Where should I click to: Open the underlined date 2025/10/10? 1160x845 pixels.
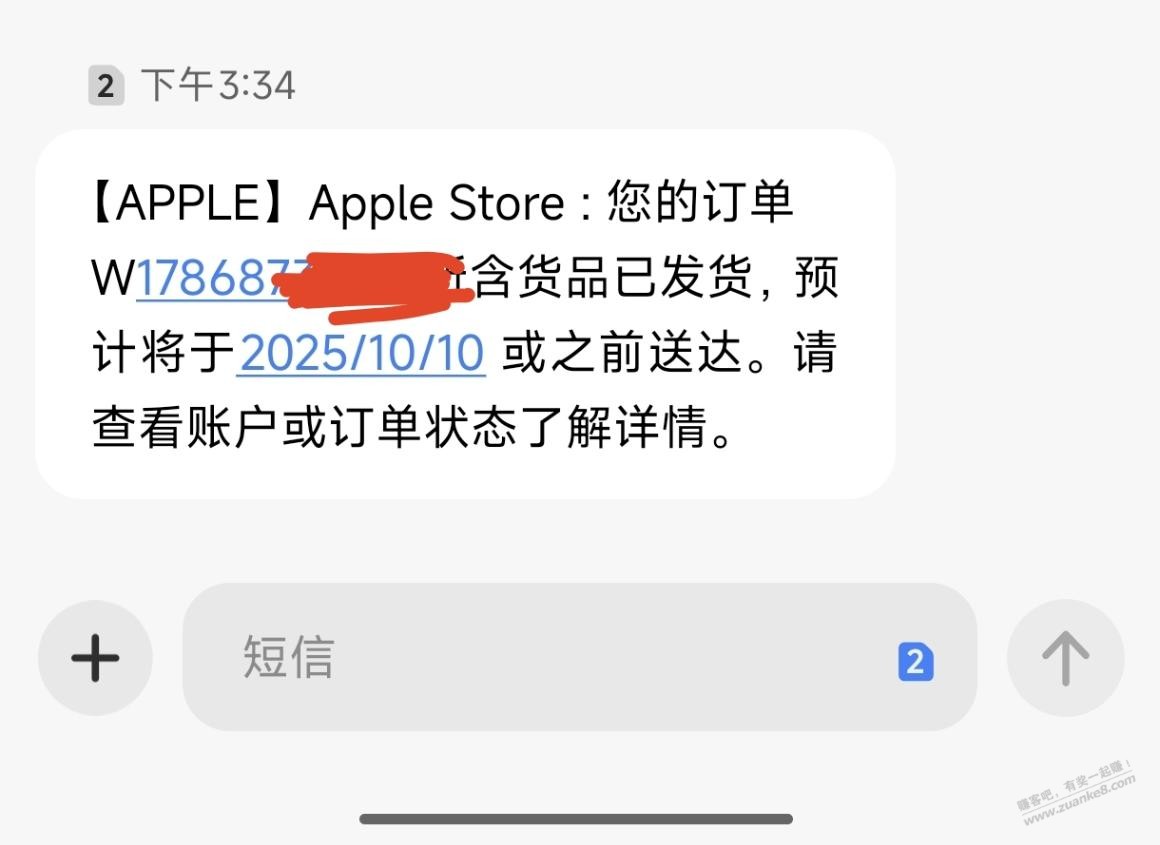(361, 353)
